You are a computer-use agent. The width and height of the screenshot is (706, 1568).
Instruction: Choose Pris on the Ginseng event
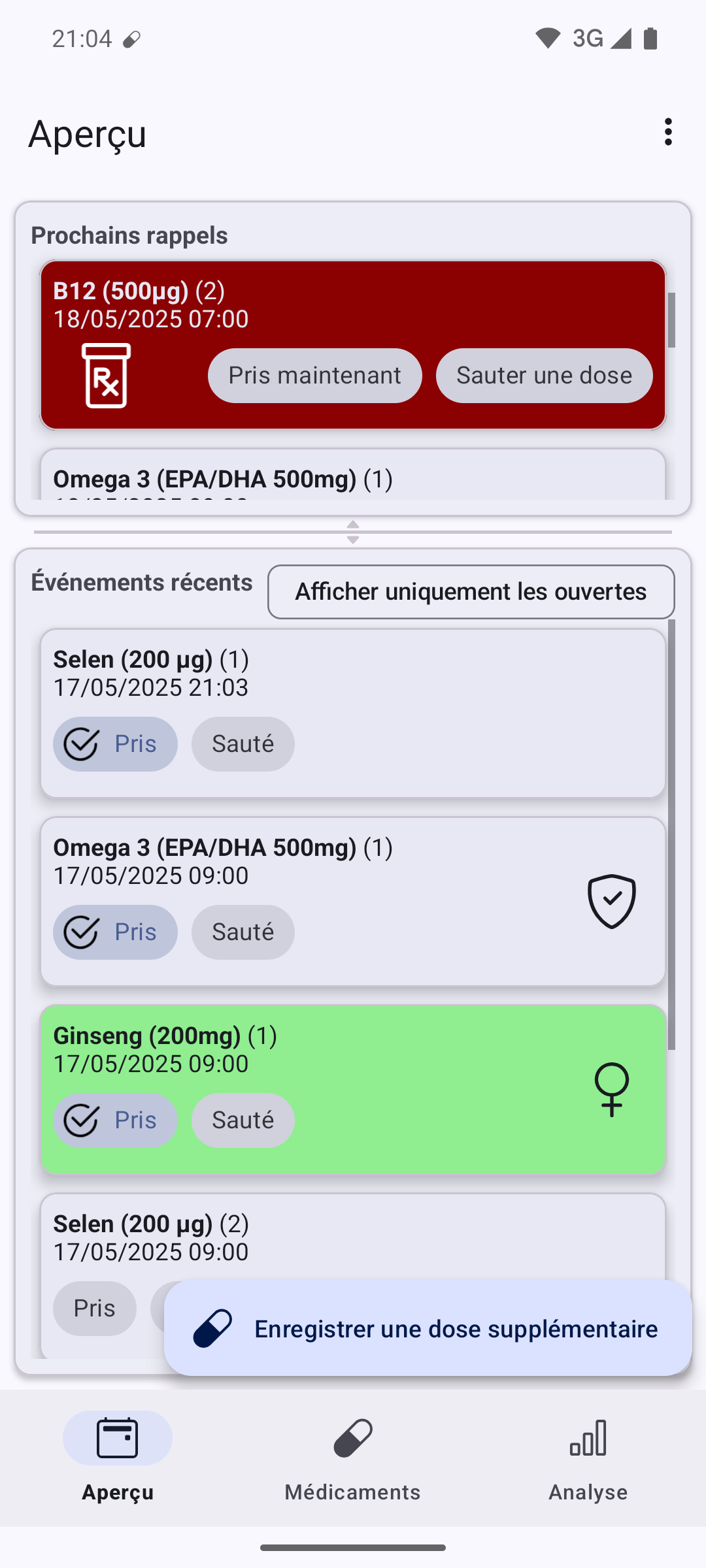[115, 1120]
